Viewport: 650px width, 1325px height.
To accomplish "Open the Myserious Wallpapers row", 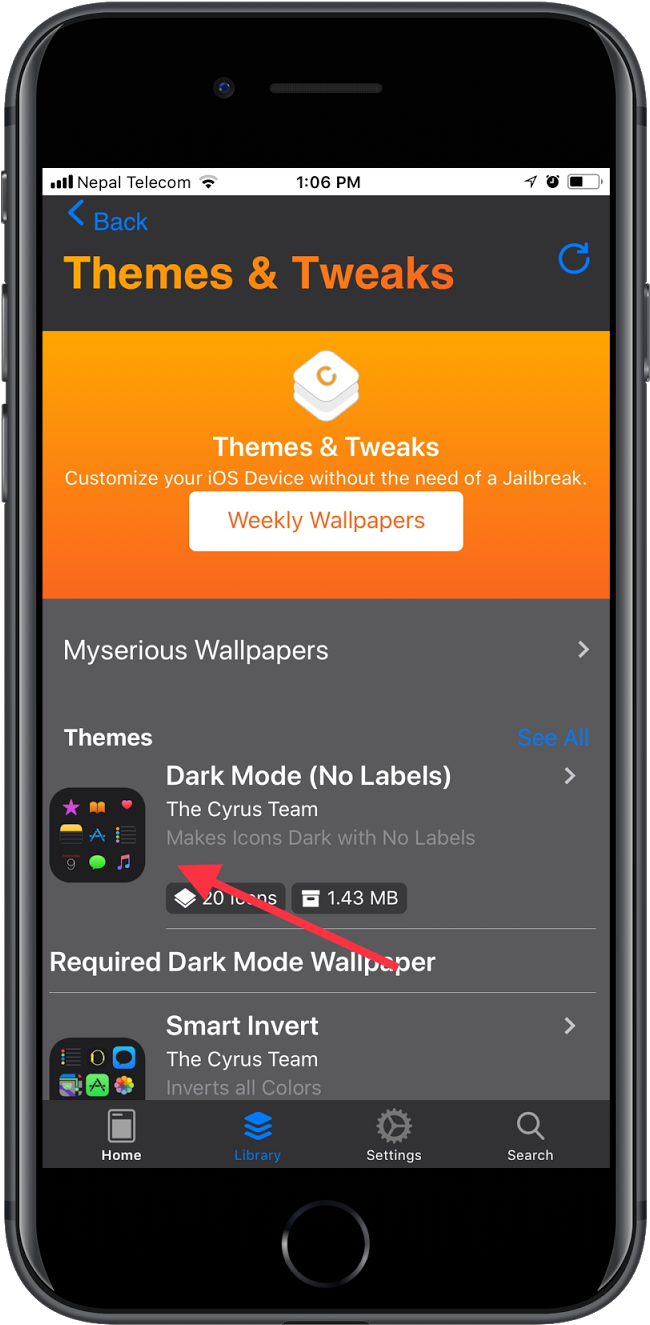I will point(325,650).
